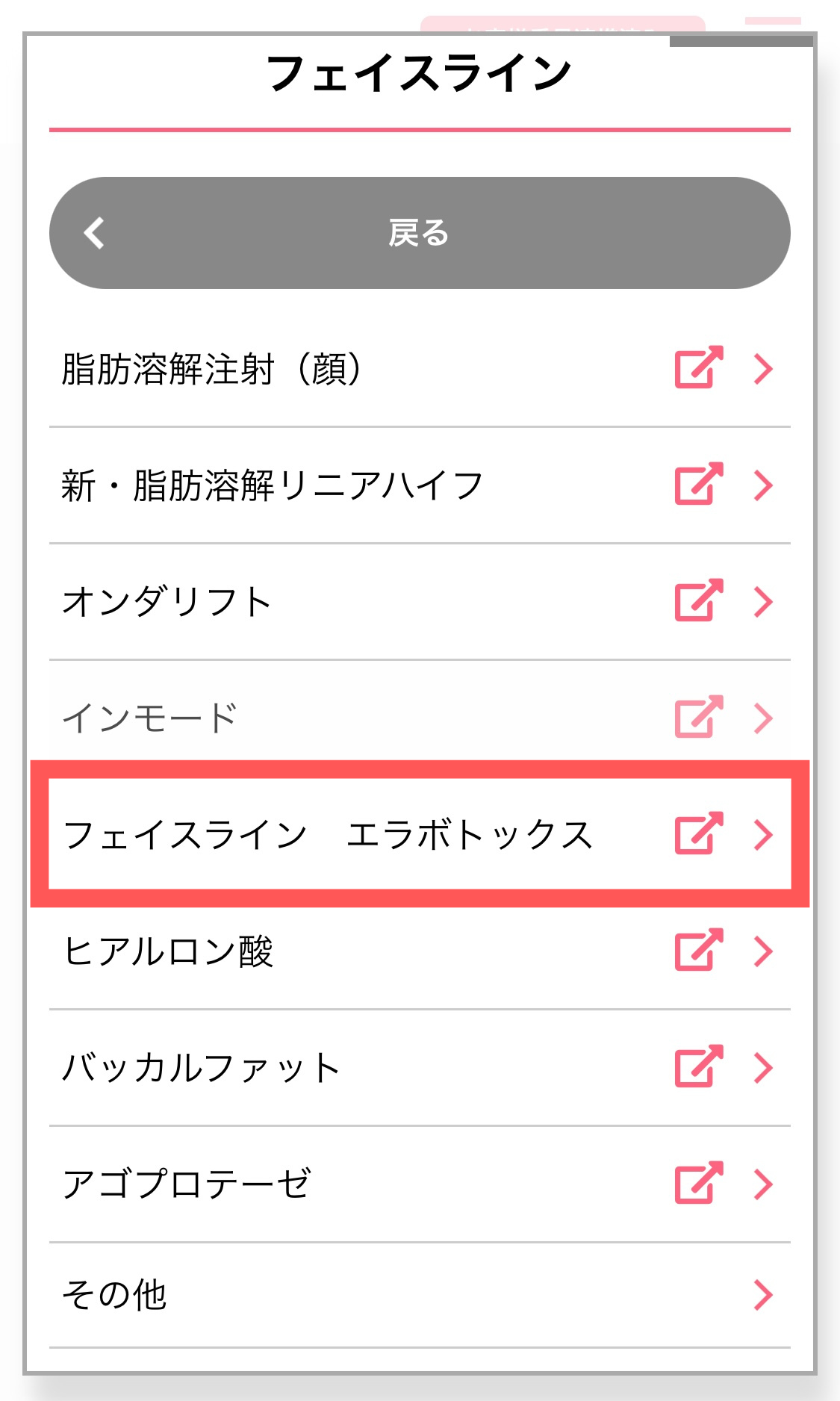Select the ヒアルロン酸 row
Viewport: 840px width, 1401px height.
[x=419, y=951]
